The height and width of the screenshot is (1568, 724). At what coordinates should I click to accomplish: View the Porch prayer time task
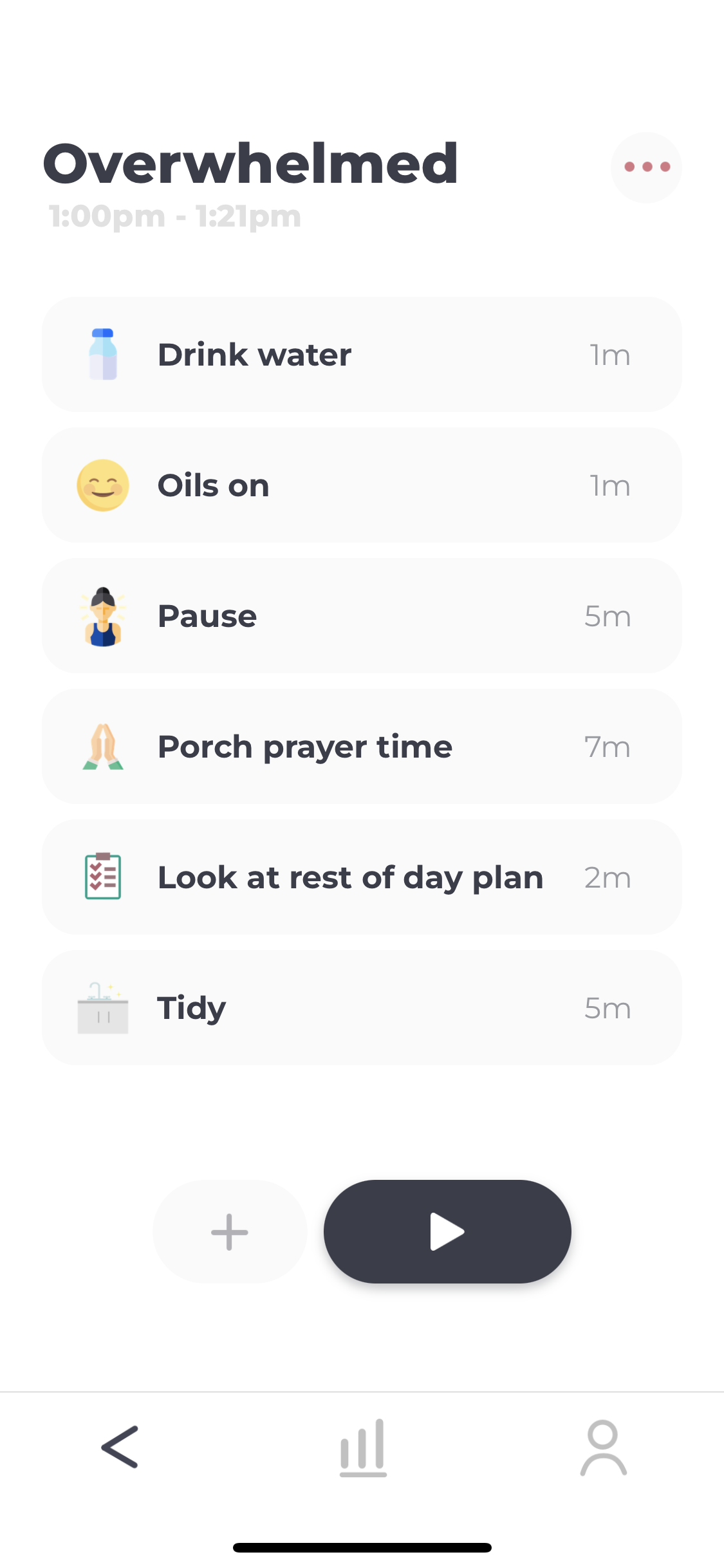[362, 747]
